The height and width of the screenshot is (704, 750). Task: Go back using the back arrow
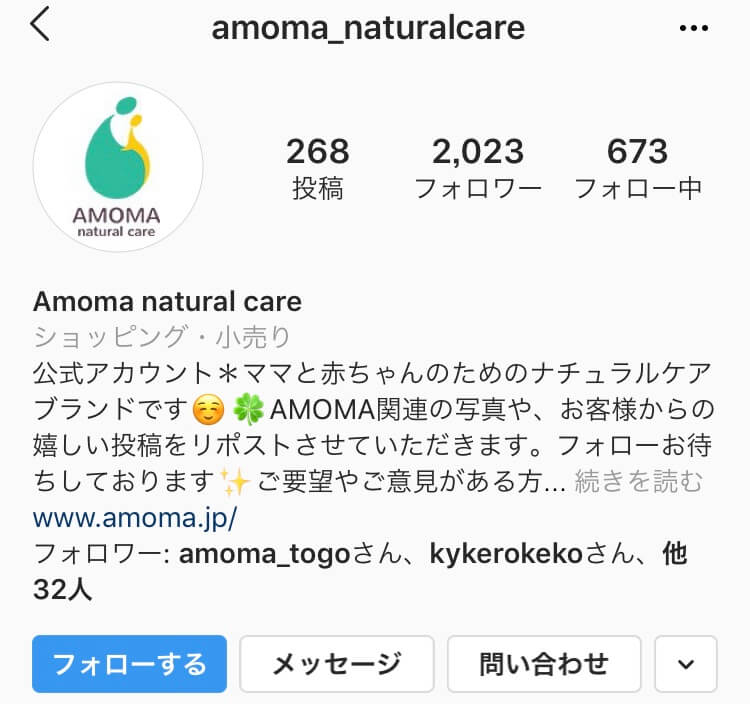(40, 26)
